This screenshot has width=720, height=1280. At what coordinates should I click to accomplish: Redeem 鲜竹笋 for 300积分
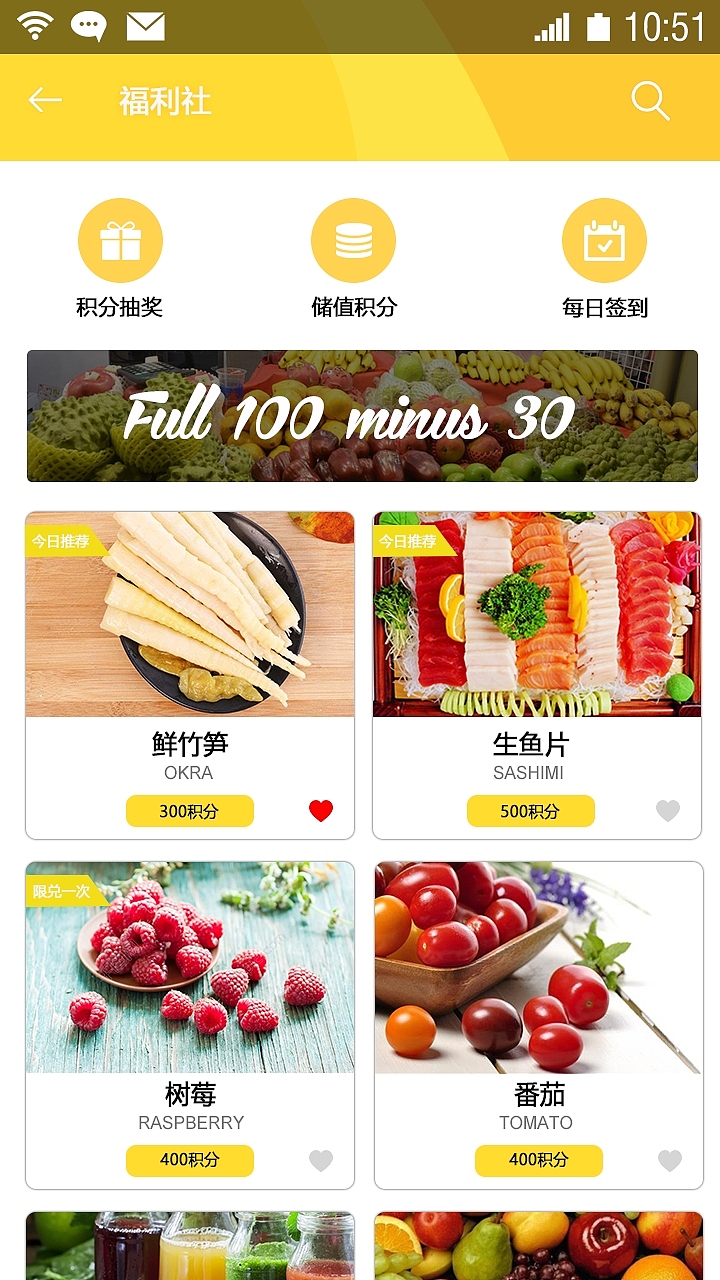[189, 810]
